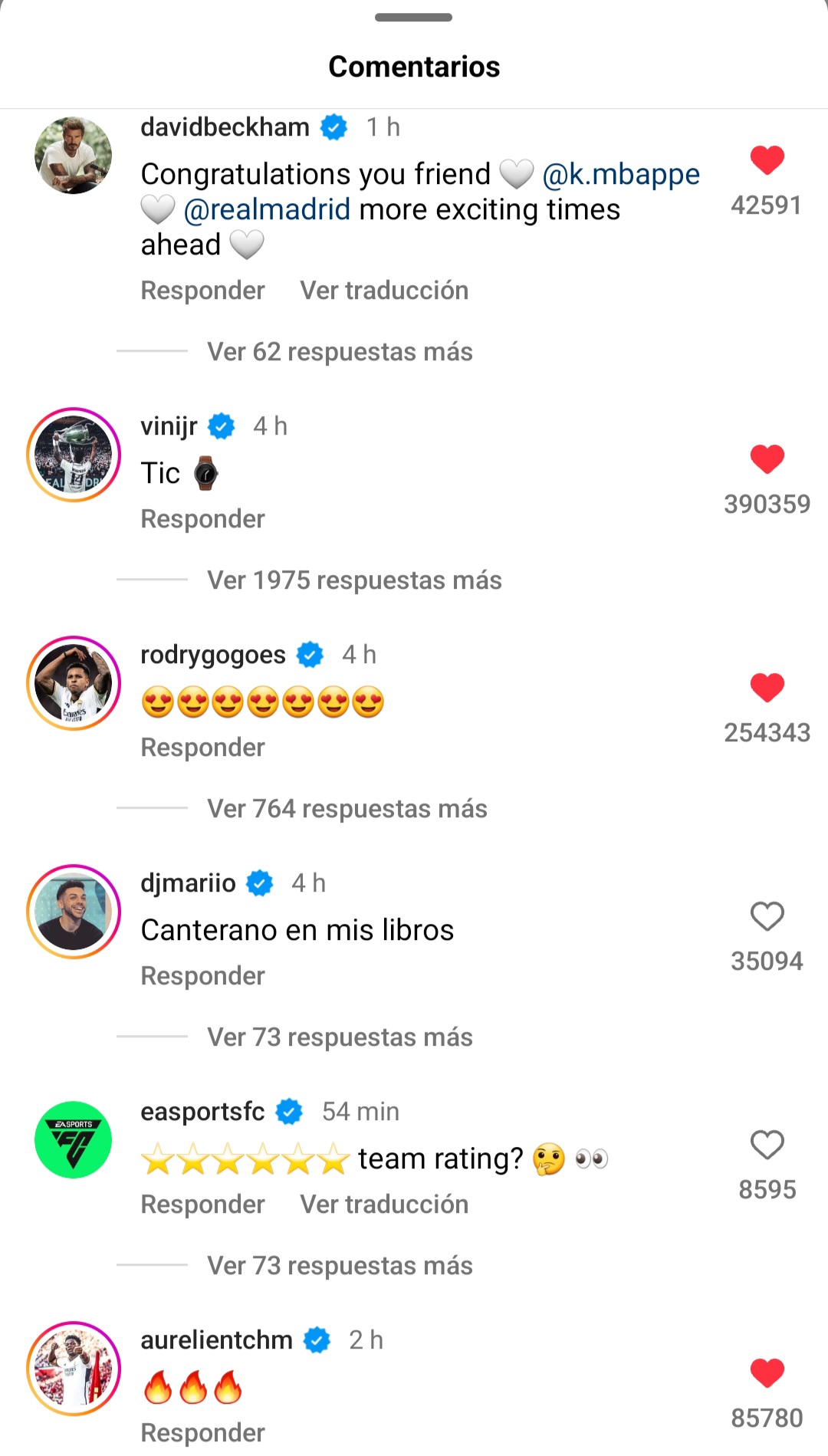Expand 62 more replies under davidbeckham
Viewport: 828px width, 1456px height.
pos(340,352)
